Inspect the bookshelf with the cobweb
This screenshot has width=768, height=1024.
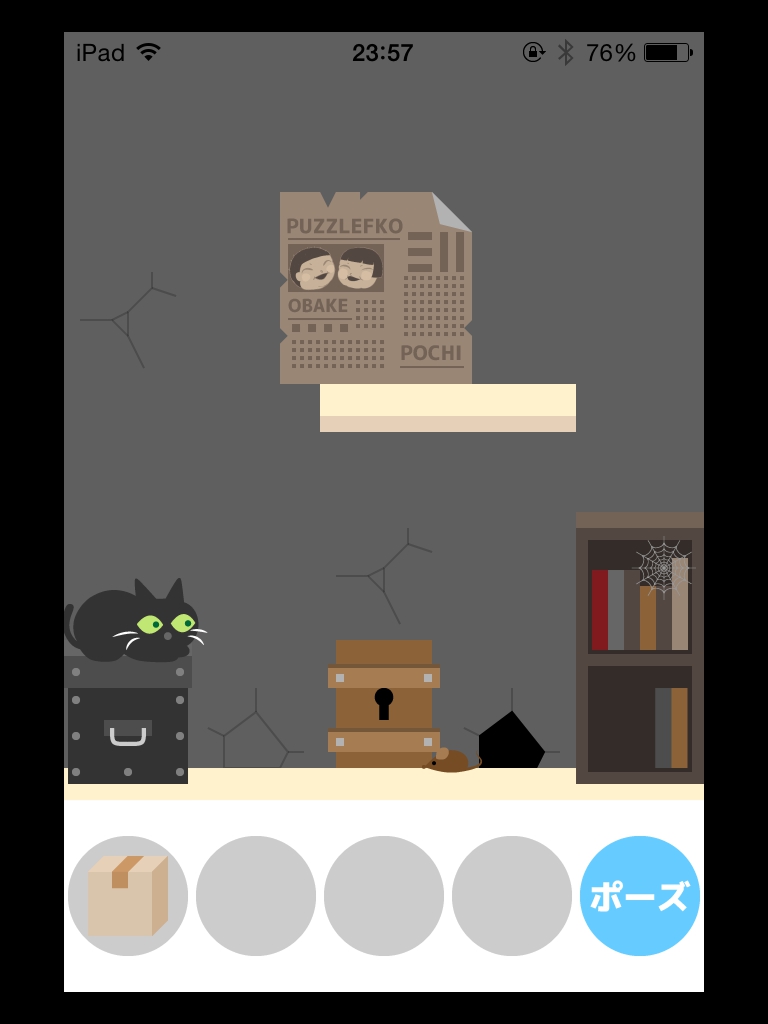click(639, 650)
